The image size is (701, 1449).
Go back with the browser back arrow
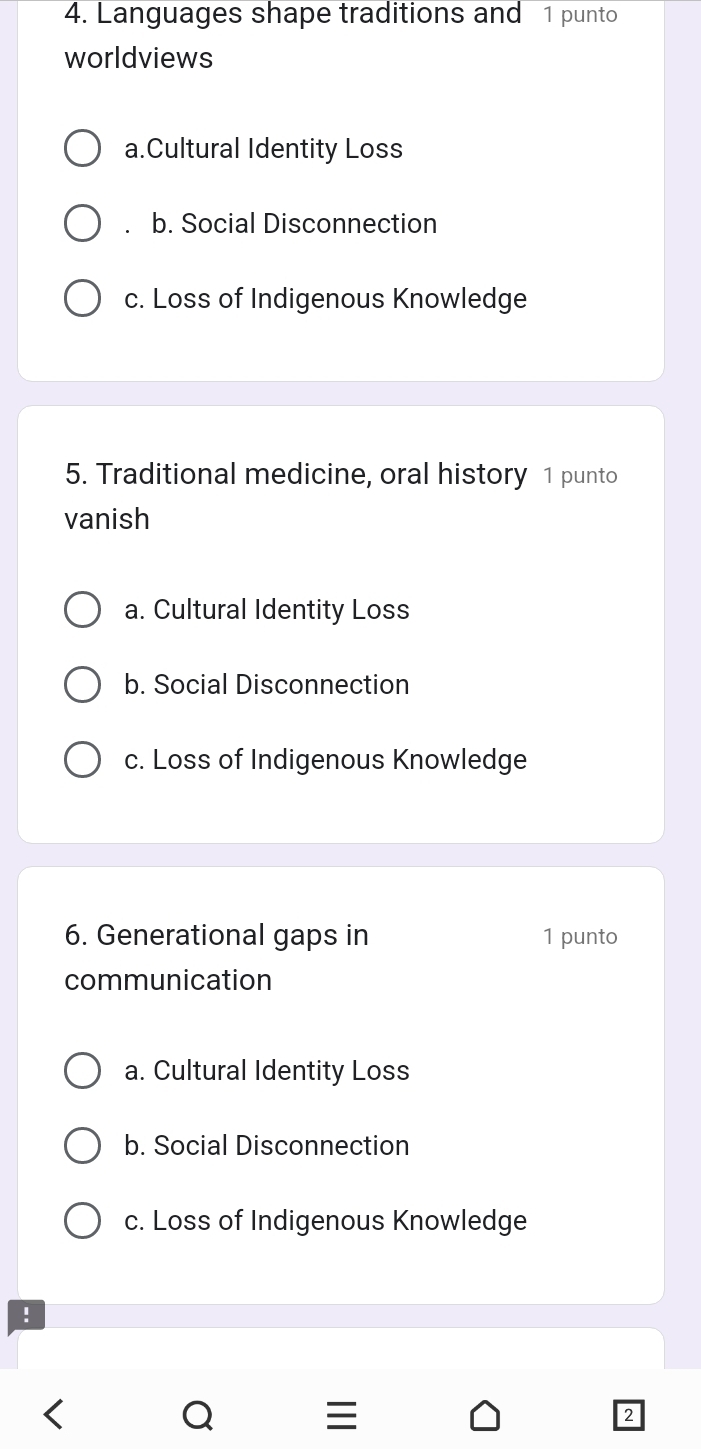pos(56,1415)
